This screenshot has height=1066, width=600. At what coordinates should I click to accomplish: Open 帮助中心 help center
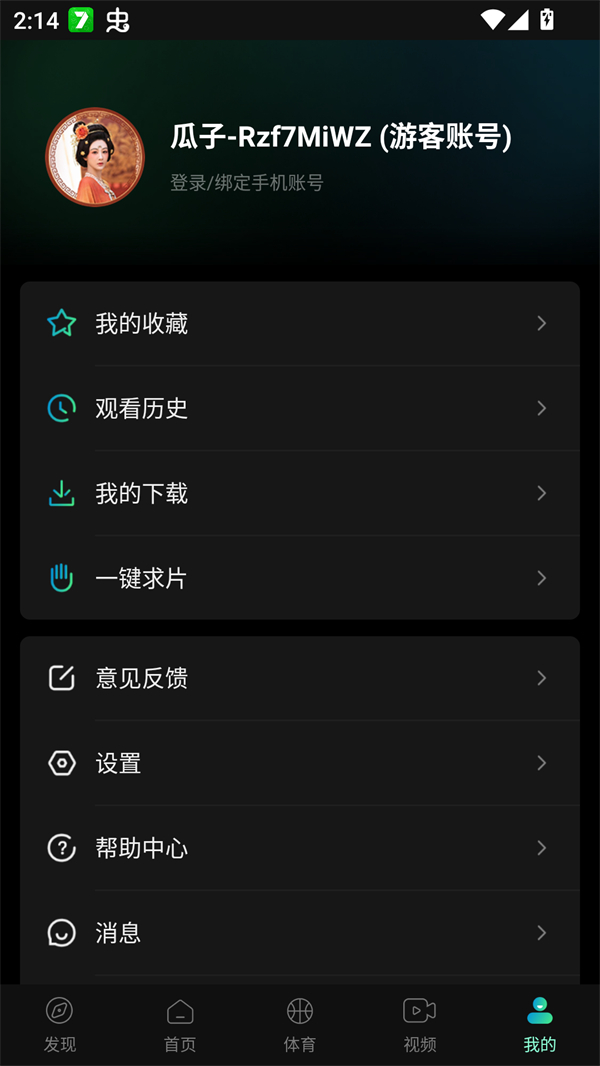[x=300, y=848]
